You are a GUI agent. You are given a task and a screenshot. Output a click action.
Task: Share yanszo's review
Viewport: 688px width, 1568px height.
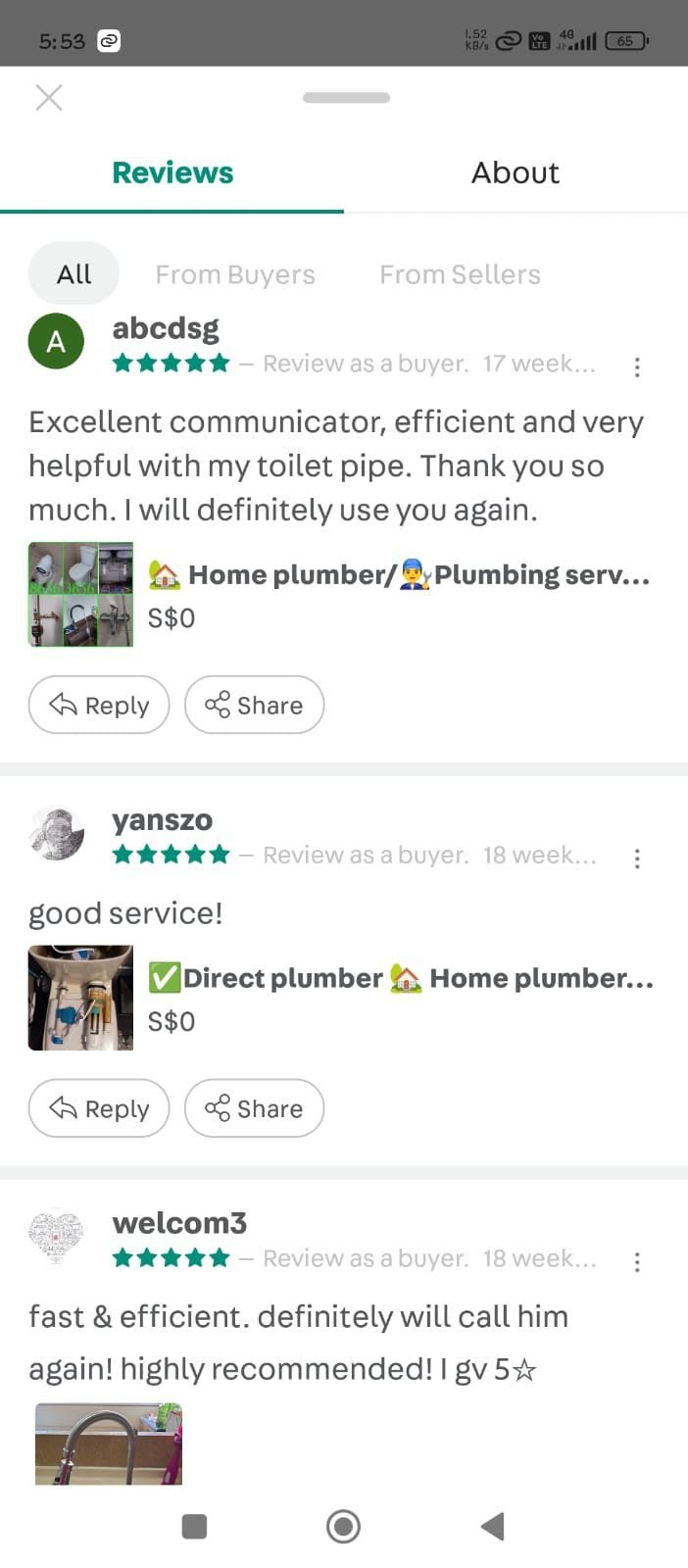(x=254, y=1108)
